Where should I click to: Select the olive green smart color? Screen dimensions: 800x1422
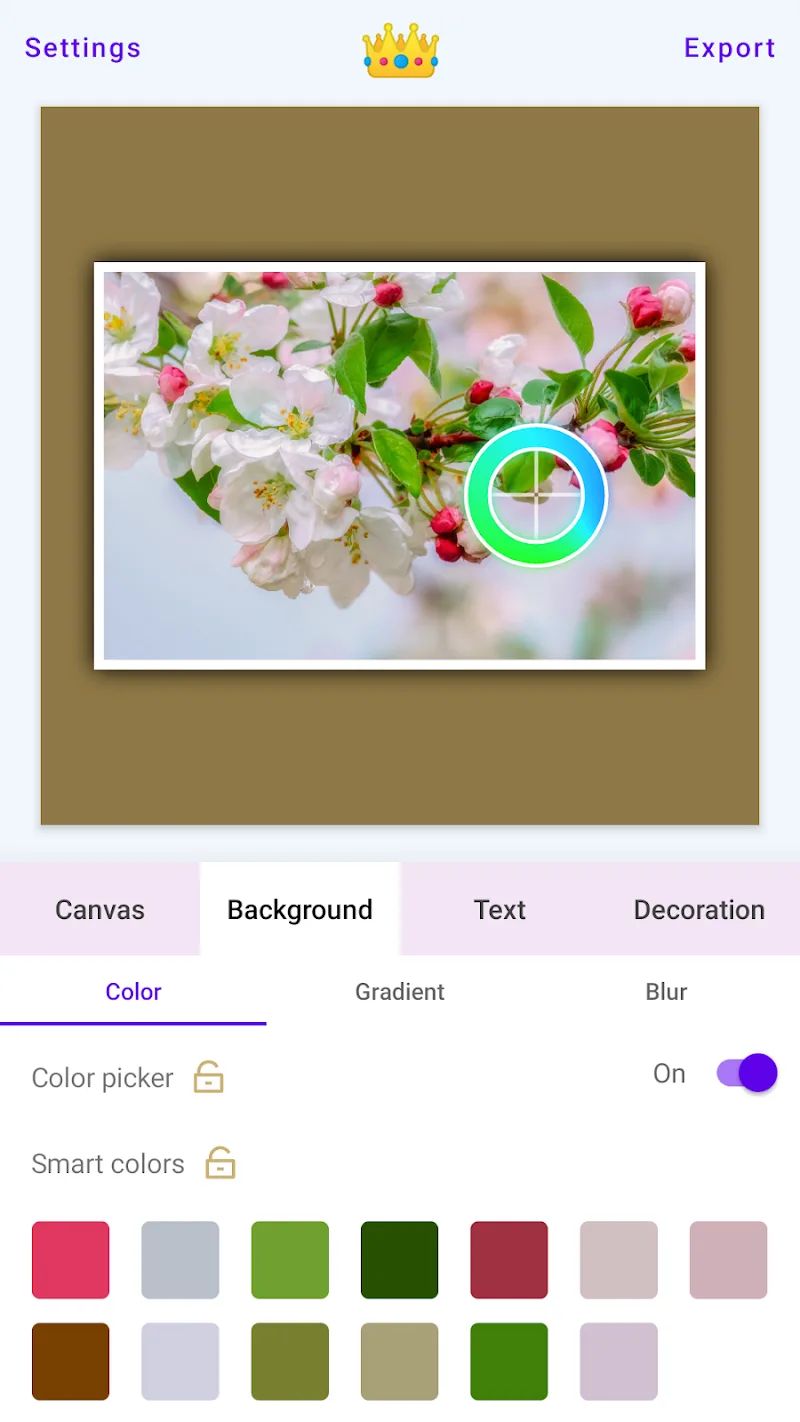[290, 1361]
